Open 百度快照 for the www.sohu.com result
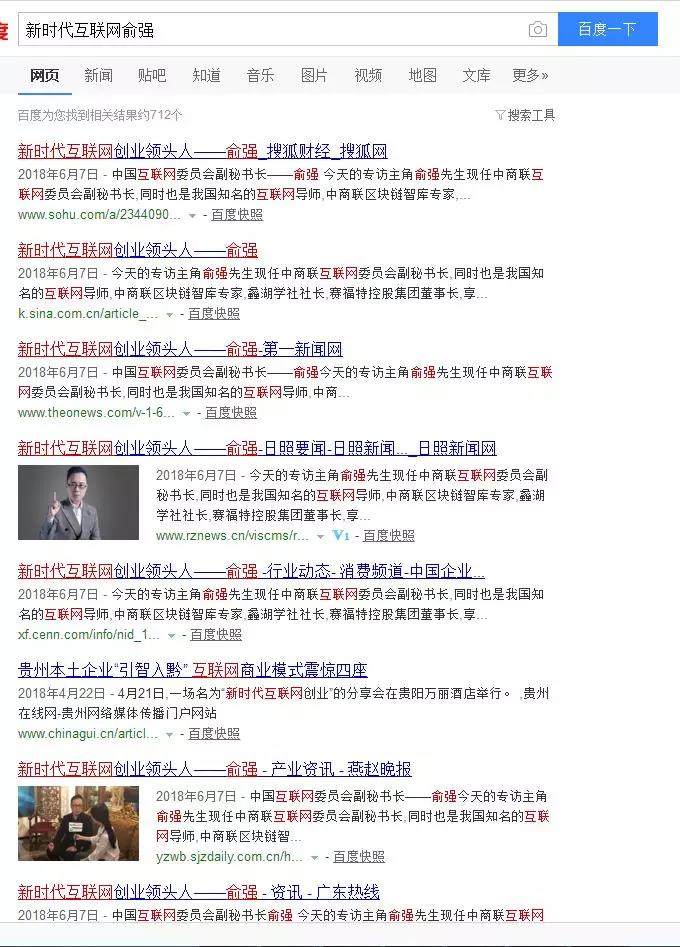This screenshot has width=680, height=947. pyautogui.click(x=237, y=215)
